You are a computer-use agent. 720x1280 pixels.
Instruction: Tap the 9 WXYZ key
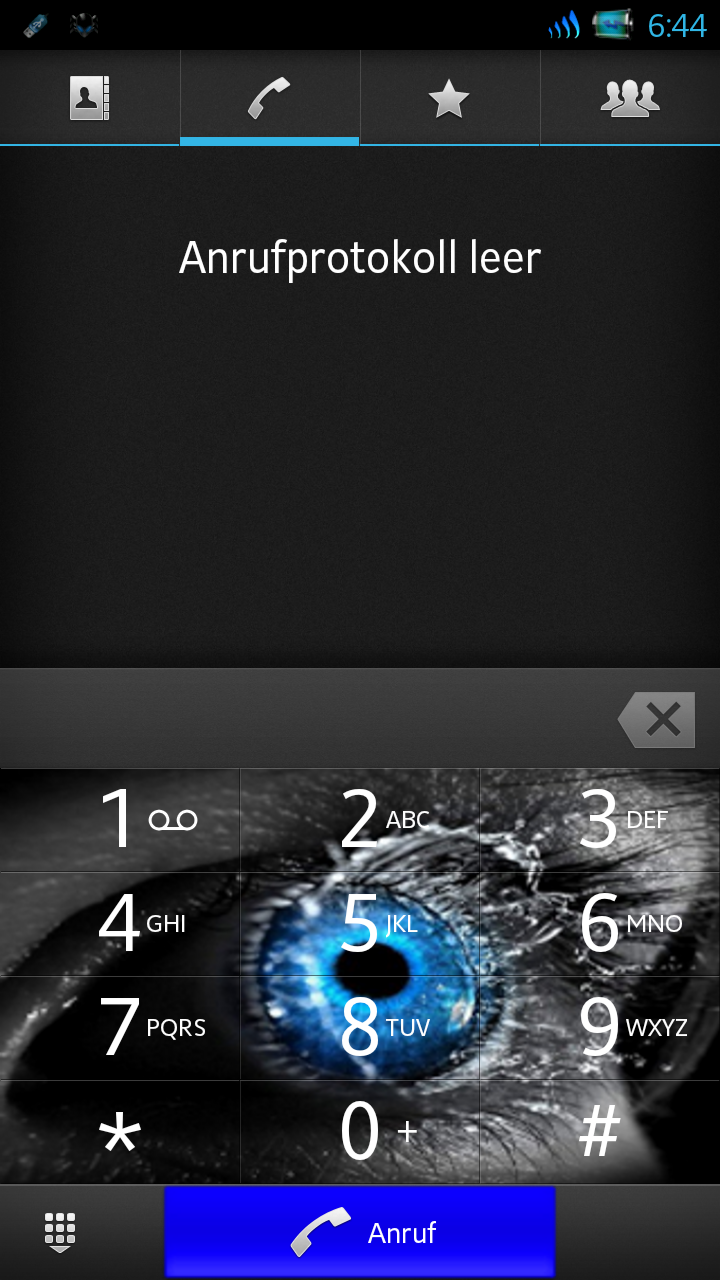pyautogui.click(x=600, y=1028)
